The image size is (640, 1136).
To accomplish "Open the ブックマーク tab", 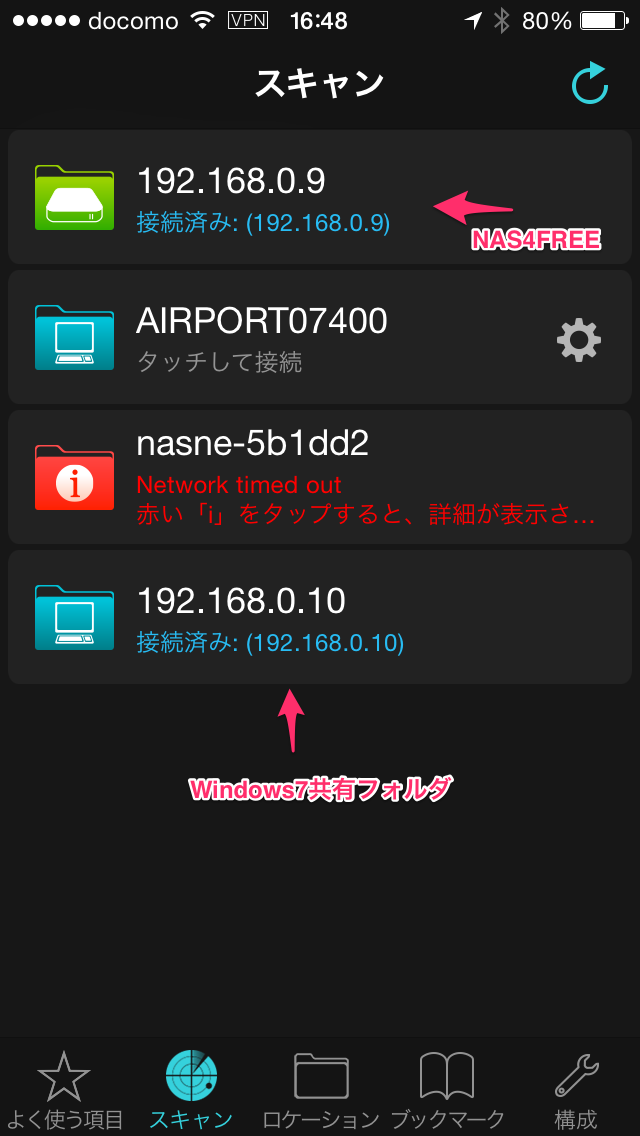I will point(447,1090).
